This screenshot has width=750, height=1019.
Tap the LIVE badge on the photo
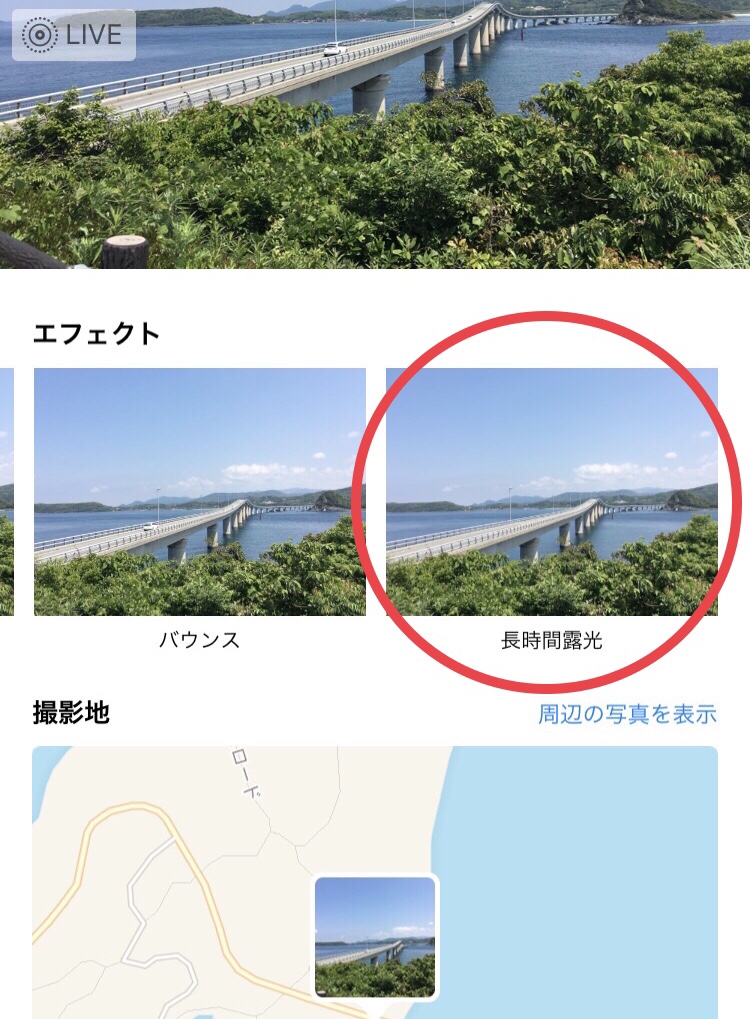[x=74, y=35]
